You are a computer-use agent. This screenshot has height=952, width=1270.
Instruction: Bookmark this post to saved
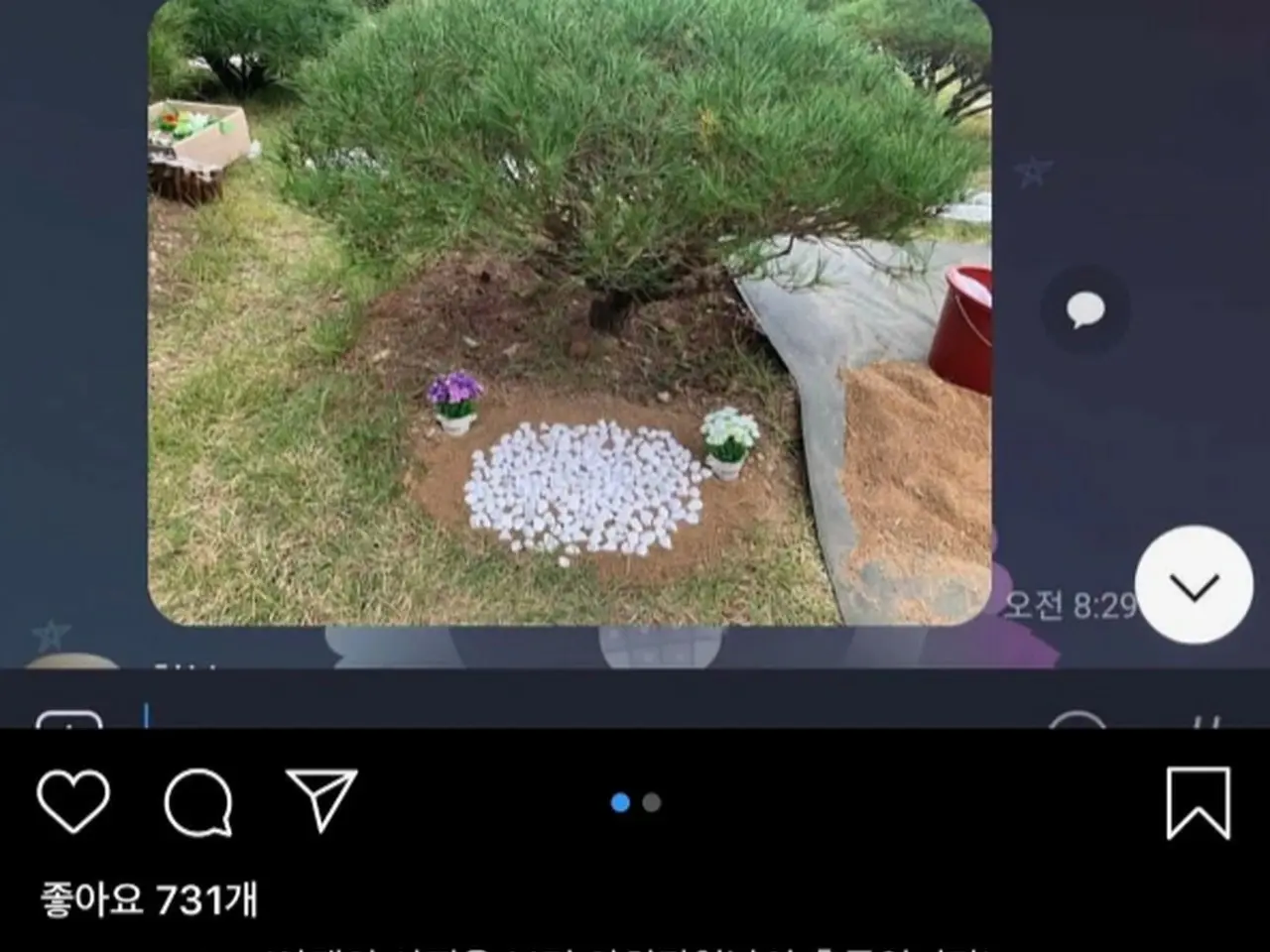(x=1199, y=802)
